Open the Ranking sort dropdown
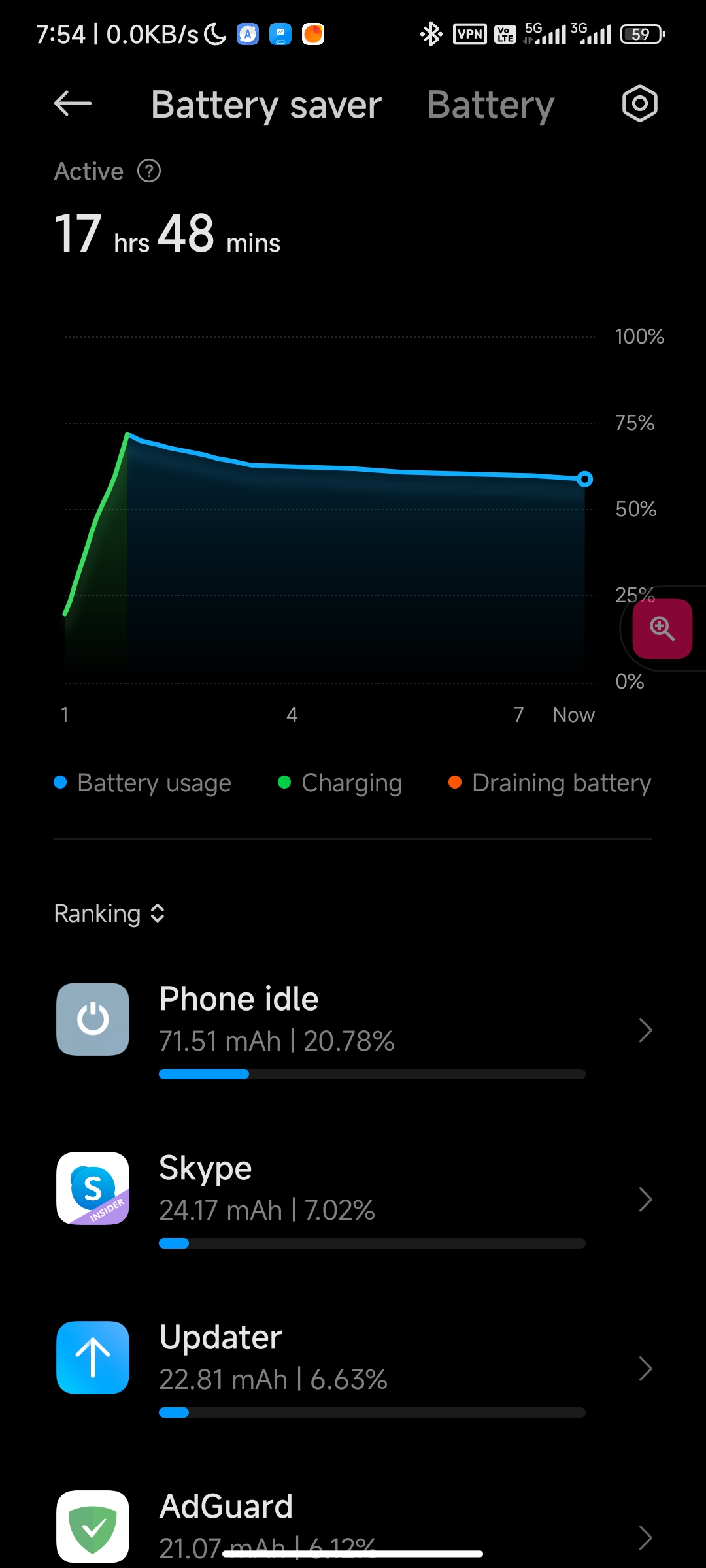 tap(109, 913)
